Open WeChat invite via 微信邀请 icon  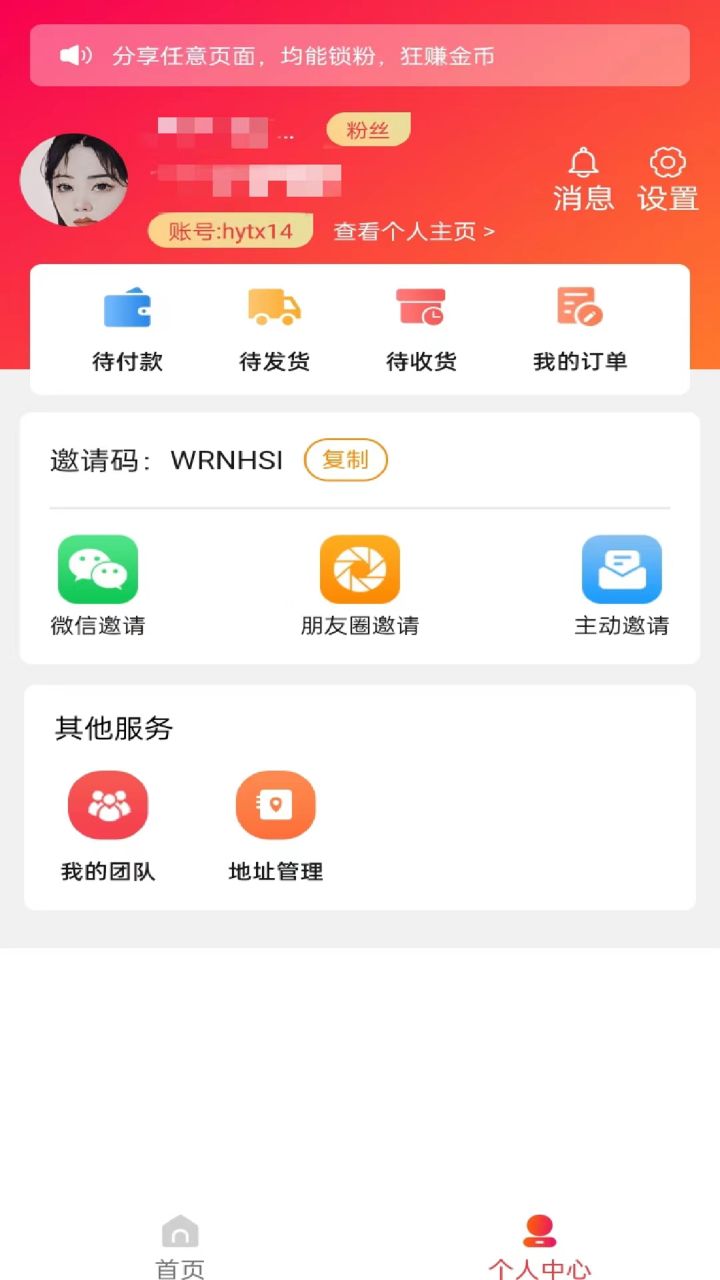[x=97, y=568]
